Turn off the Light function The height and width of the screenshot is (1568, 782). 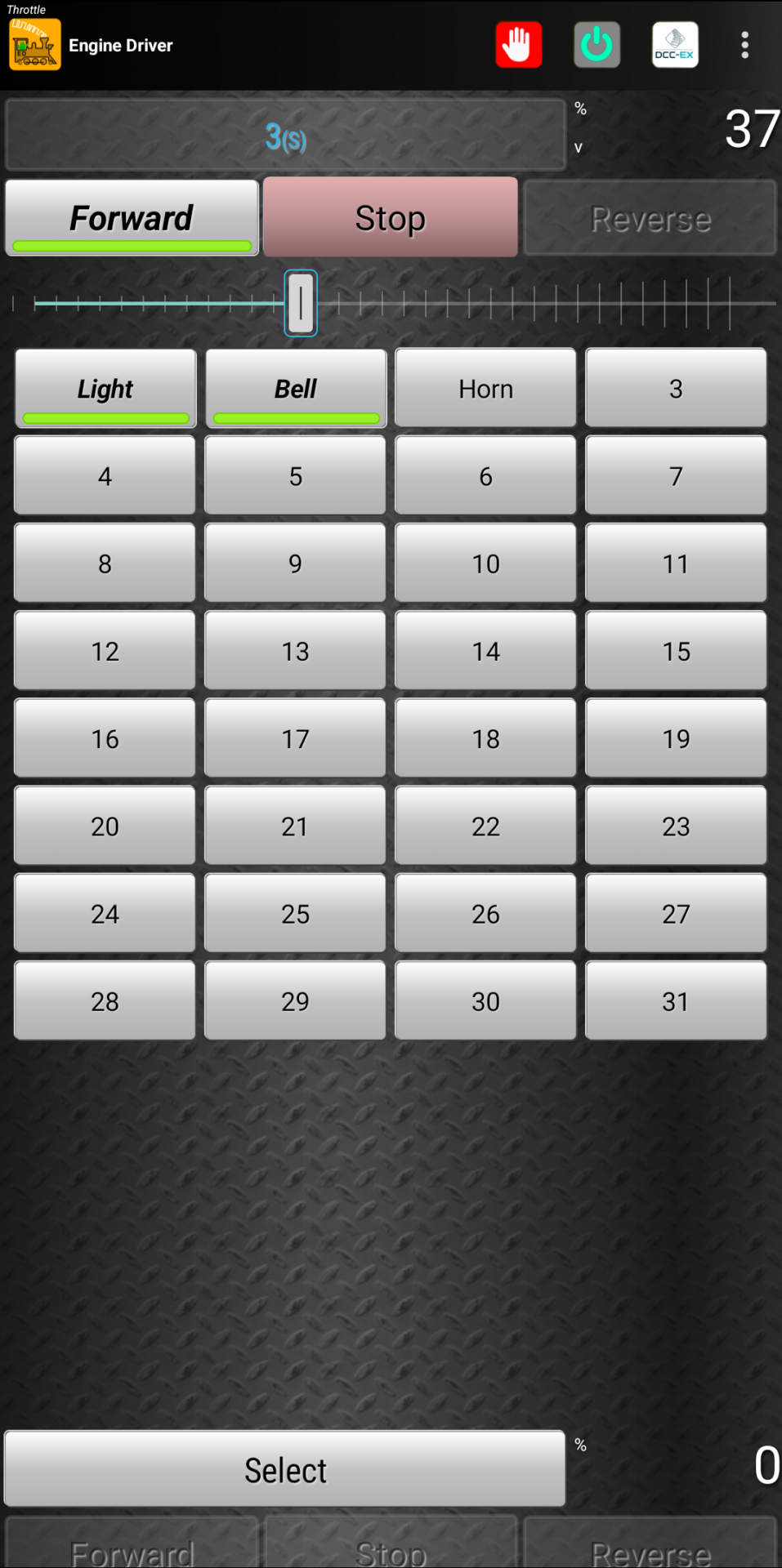click(105, 389)
